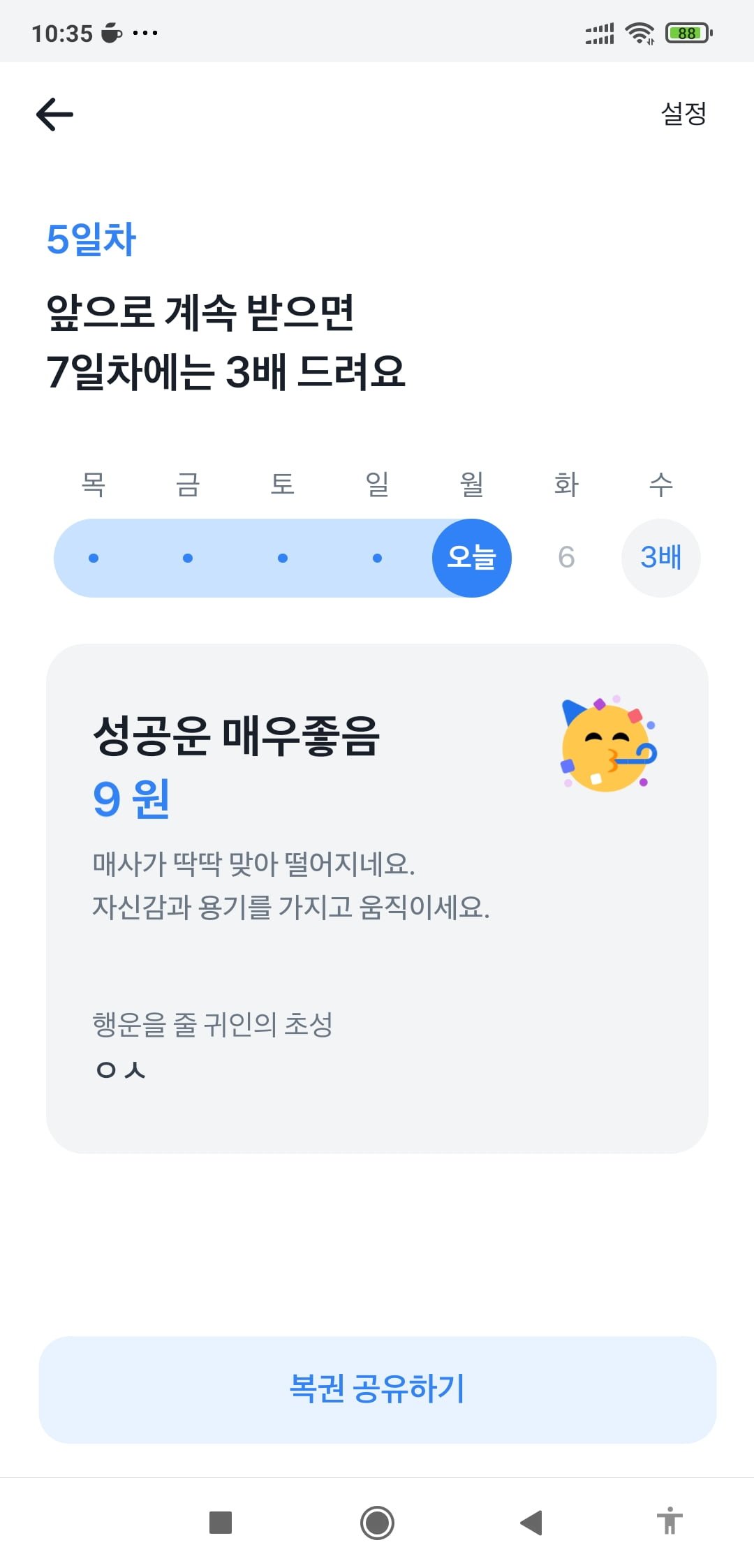Open recent apps via the square button

[221, 1522]
